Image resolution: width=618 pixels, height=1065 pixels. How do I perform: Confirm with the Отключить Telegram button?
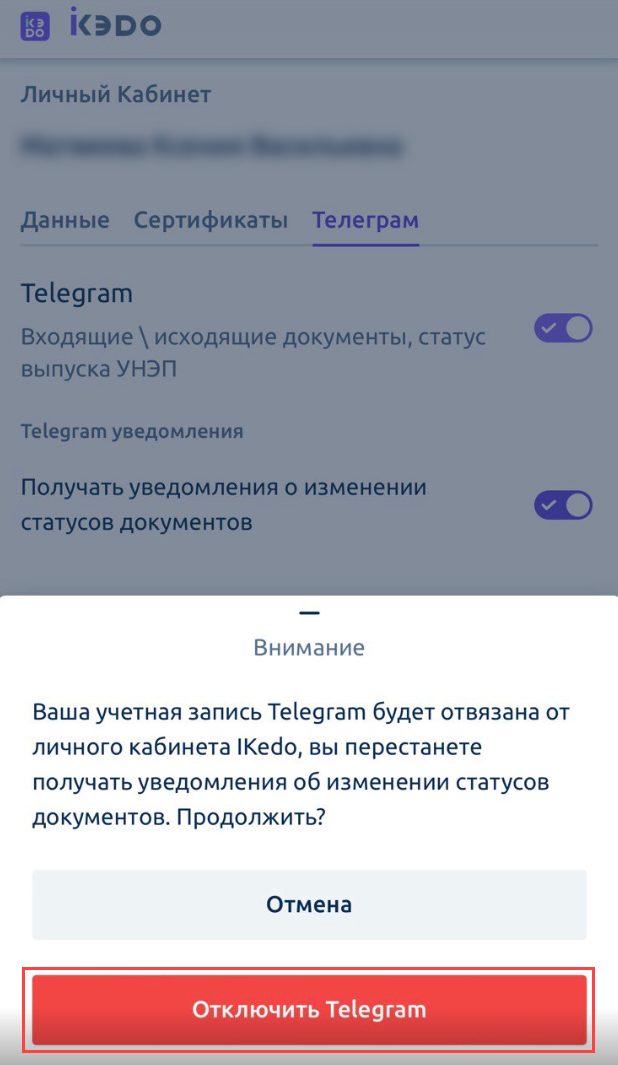(309, 1009)
